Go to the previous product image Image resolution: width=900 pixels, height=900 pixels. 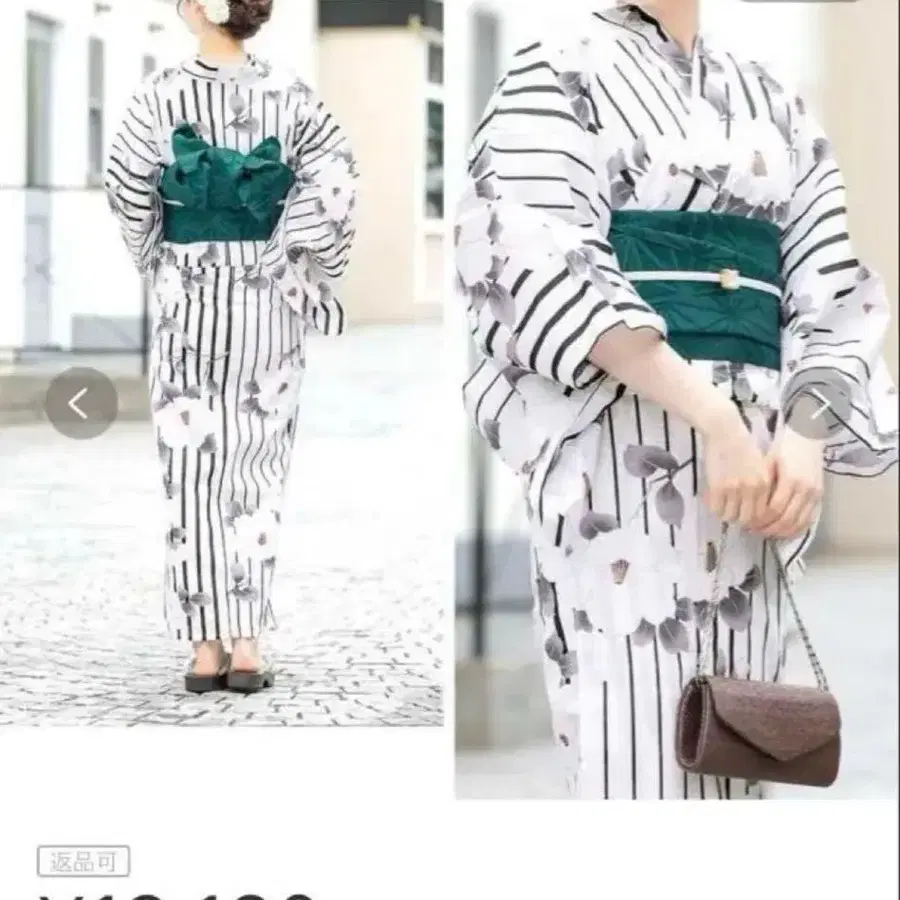pos(82,404)
